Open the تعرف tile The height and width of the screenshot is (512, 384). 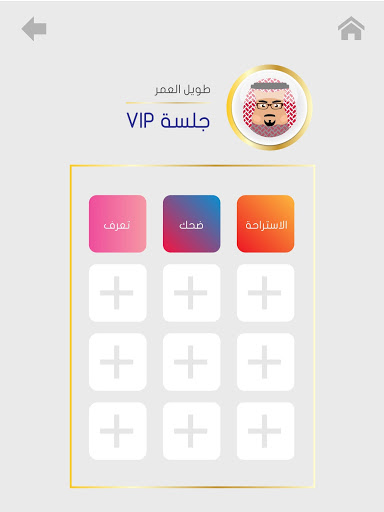point(117,224)
